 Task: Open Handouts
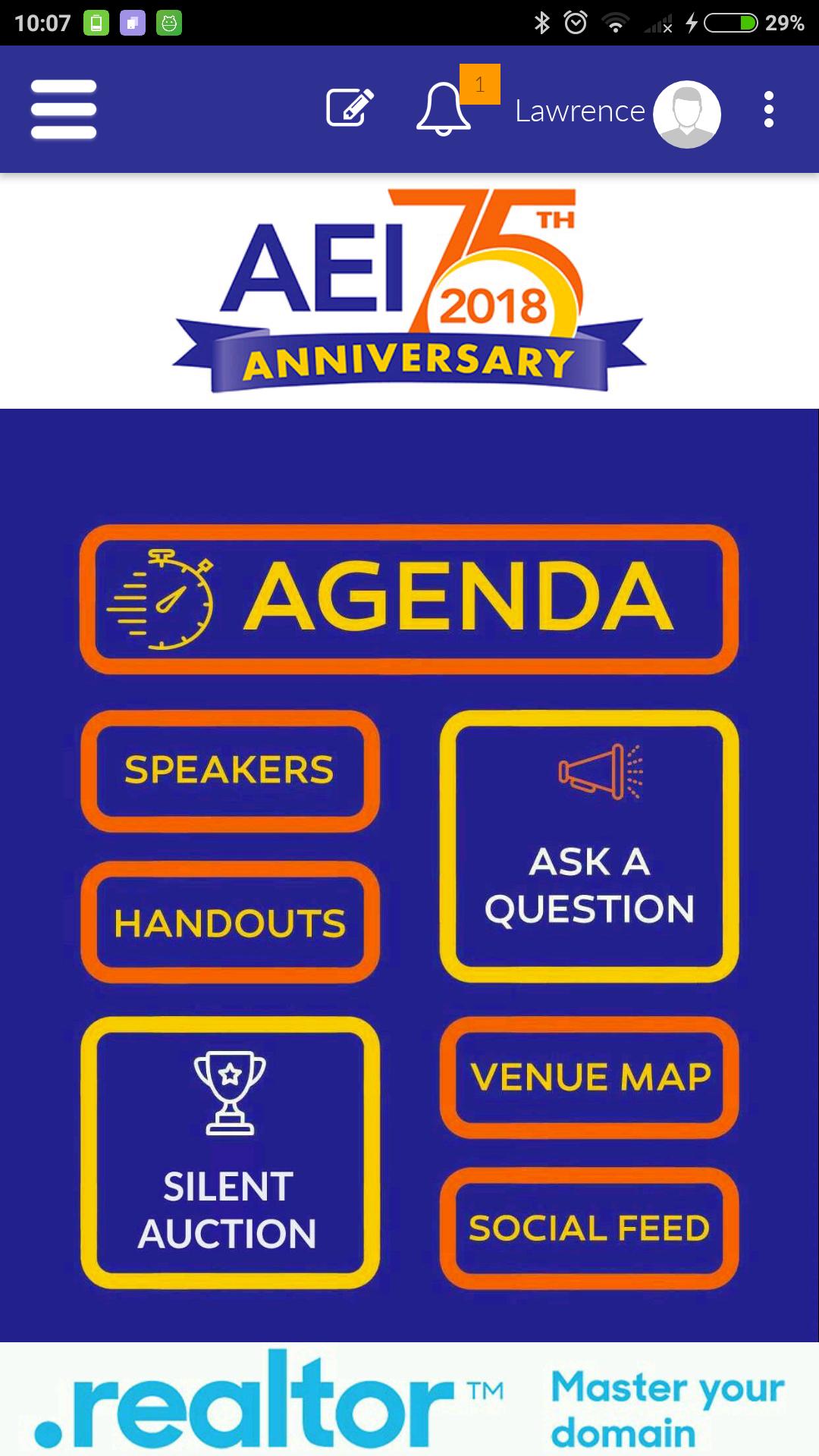coord(230,923)
